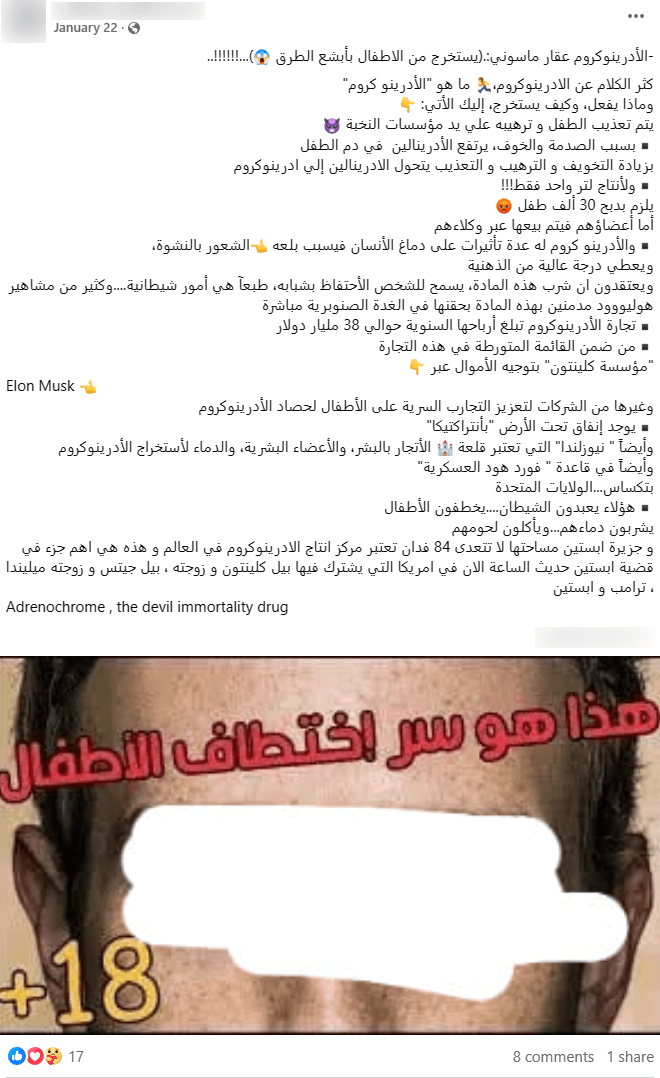Open the January 22 post timestamp
The height and width of the screenshot is (1078, 660).
[84, 29]
